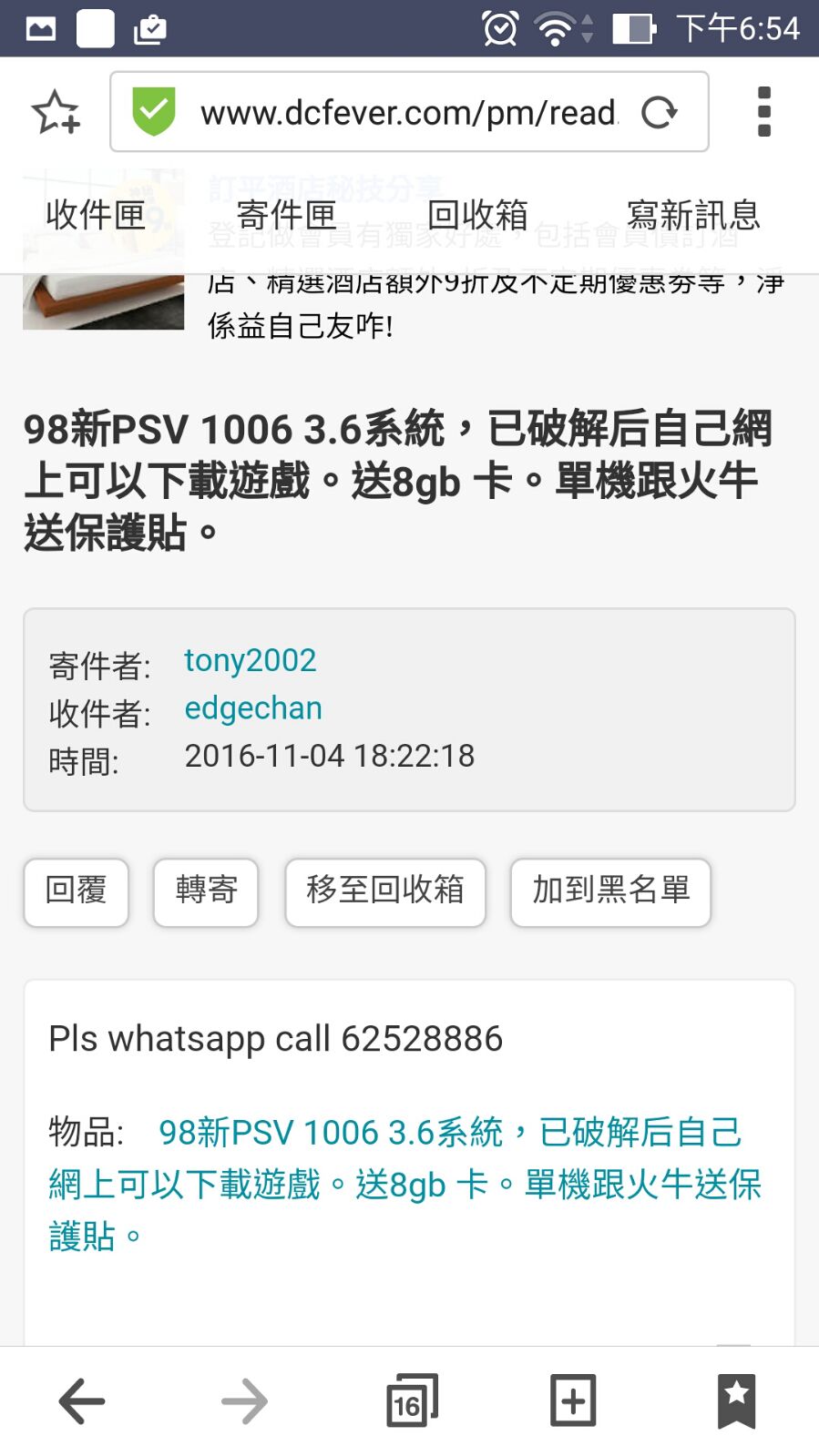The height and width of the screenshot is (1456, 819).
Task: Switch to the 收件匣 inbox tab
Action: pos(96,215)
